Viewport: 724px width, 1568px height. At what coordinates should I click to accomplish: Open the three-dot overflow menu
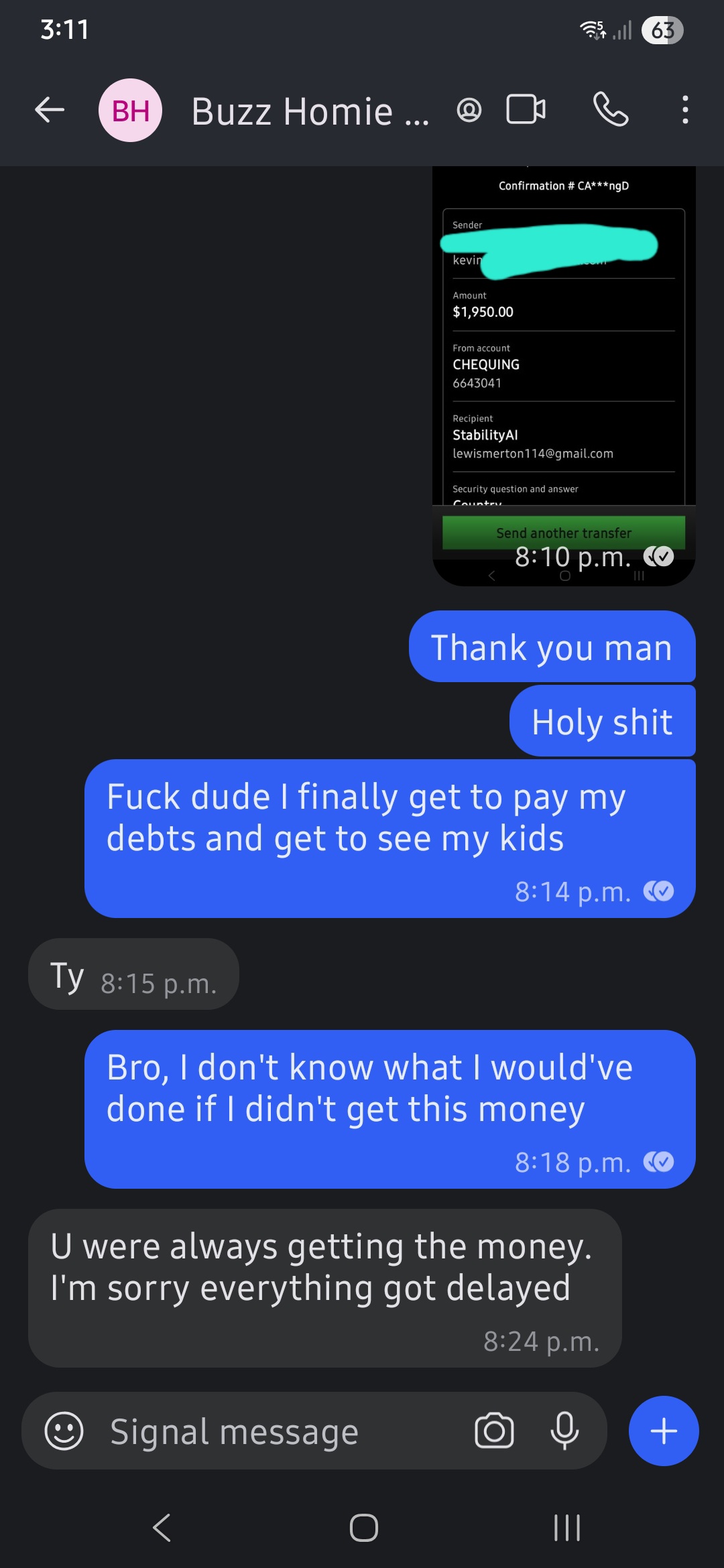pyautogui.click(x=684, y=110)
